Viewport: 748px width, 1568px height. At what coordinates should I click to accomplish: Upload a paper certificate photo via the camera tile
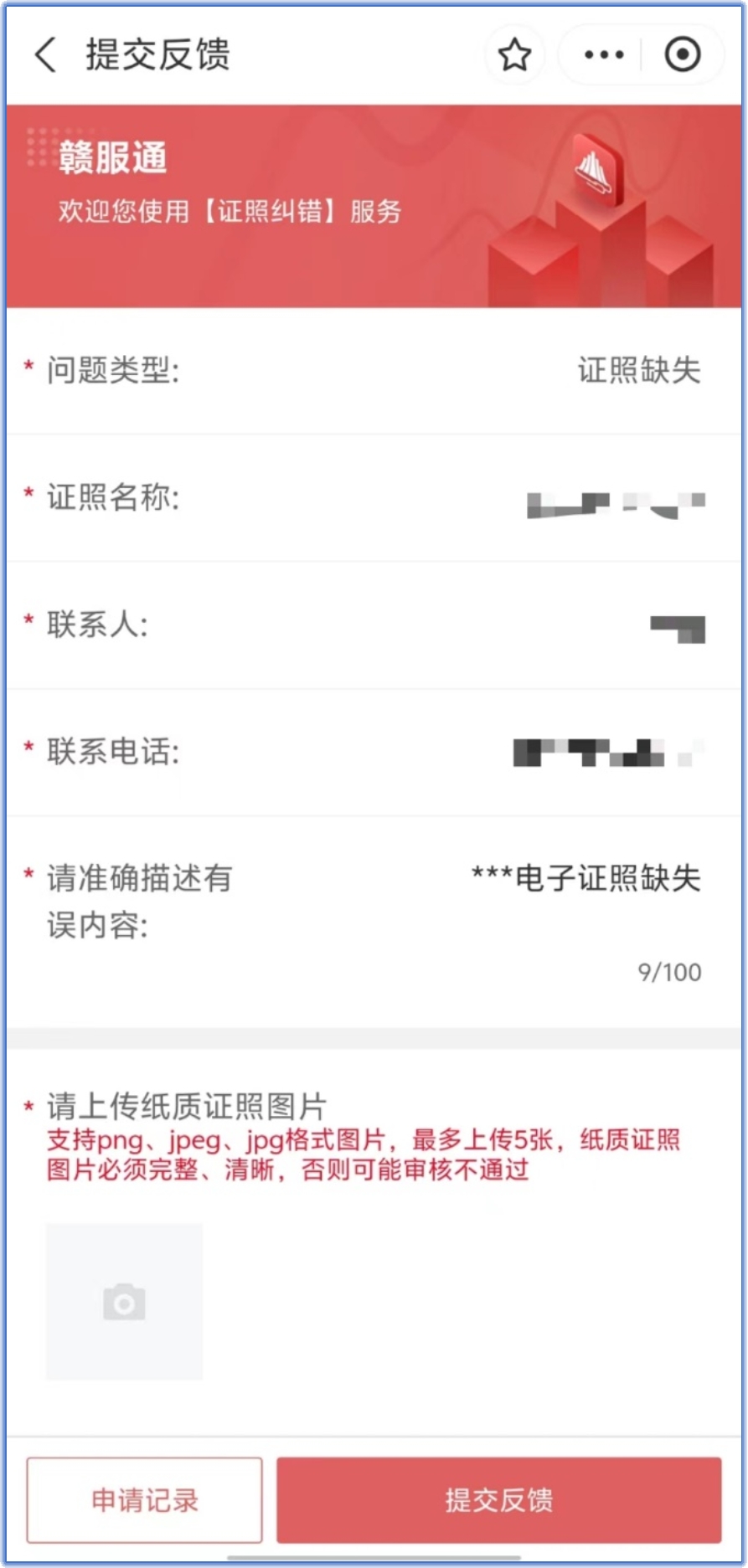[124, 1302]
